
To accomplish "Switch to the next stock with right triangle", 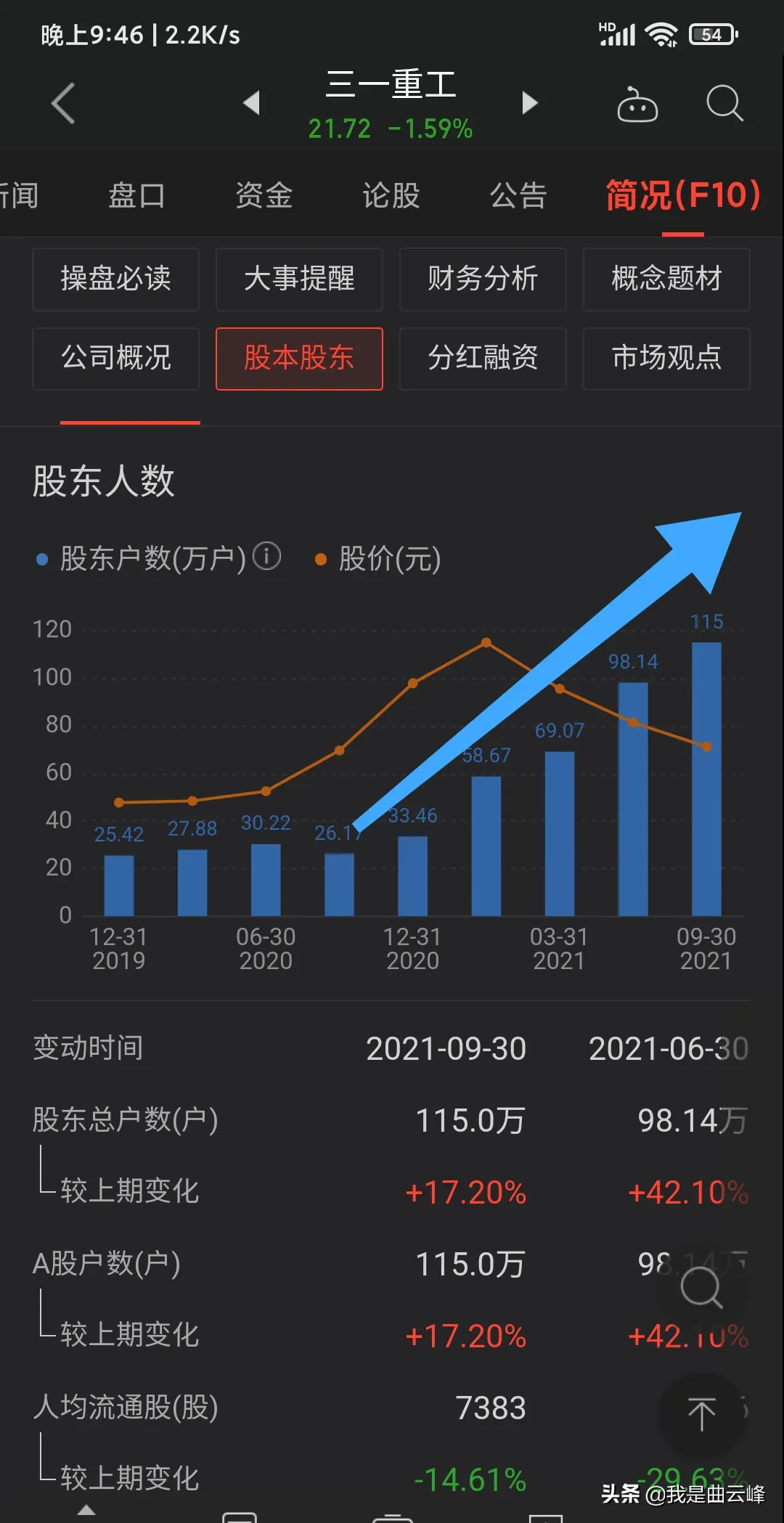I will (x=530, y=102).
